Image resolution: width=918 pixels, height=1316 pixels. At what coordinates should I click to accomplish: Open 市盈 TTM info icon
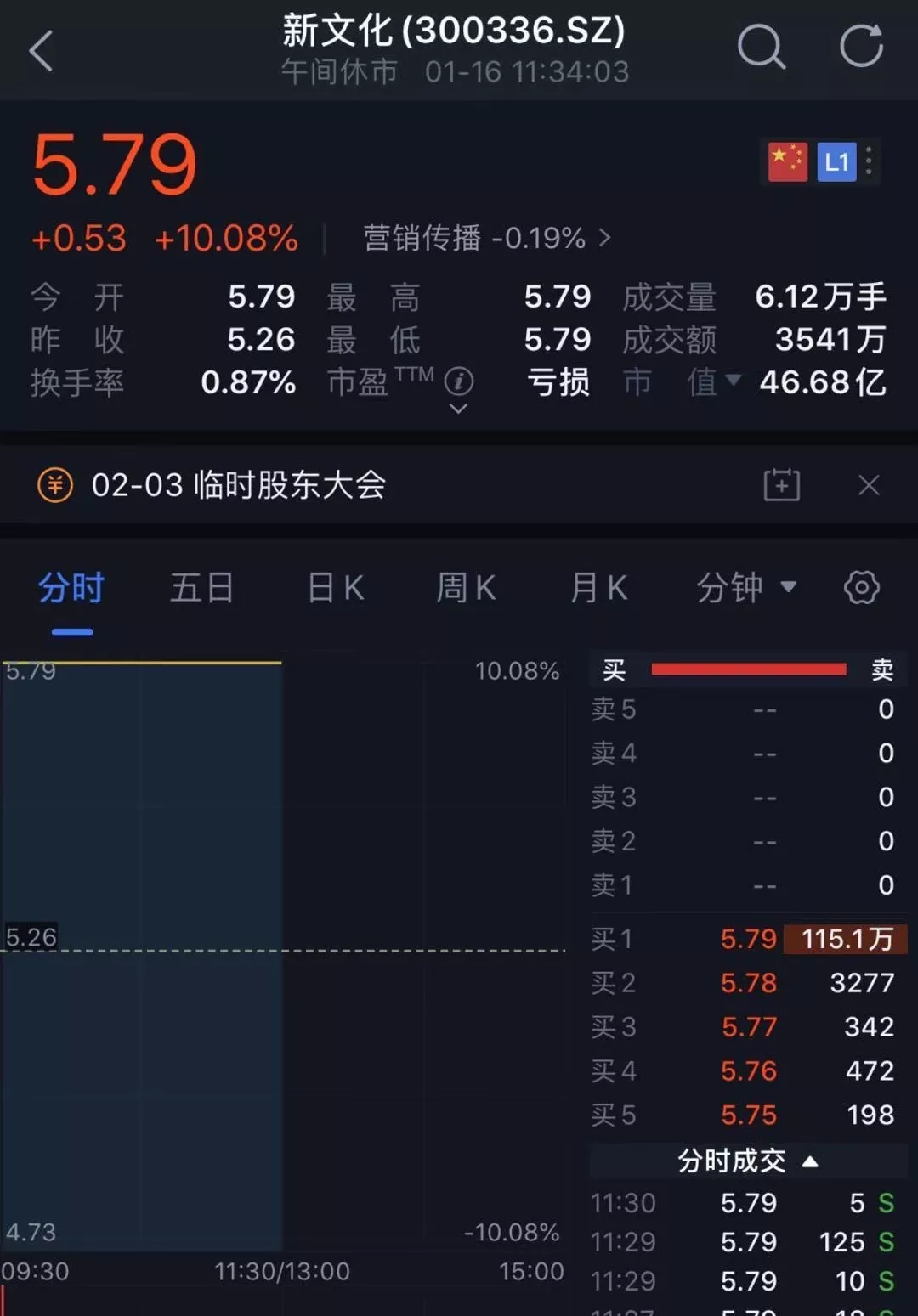[459, 381]
